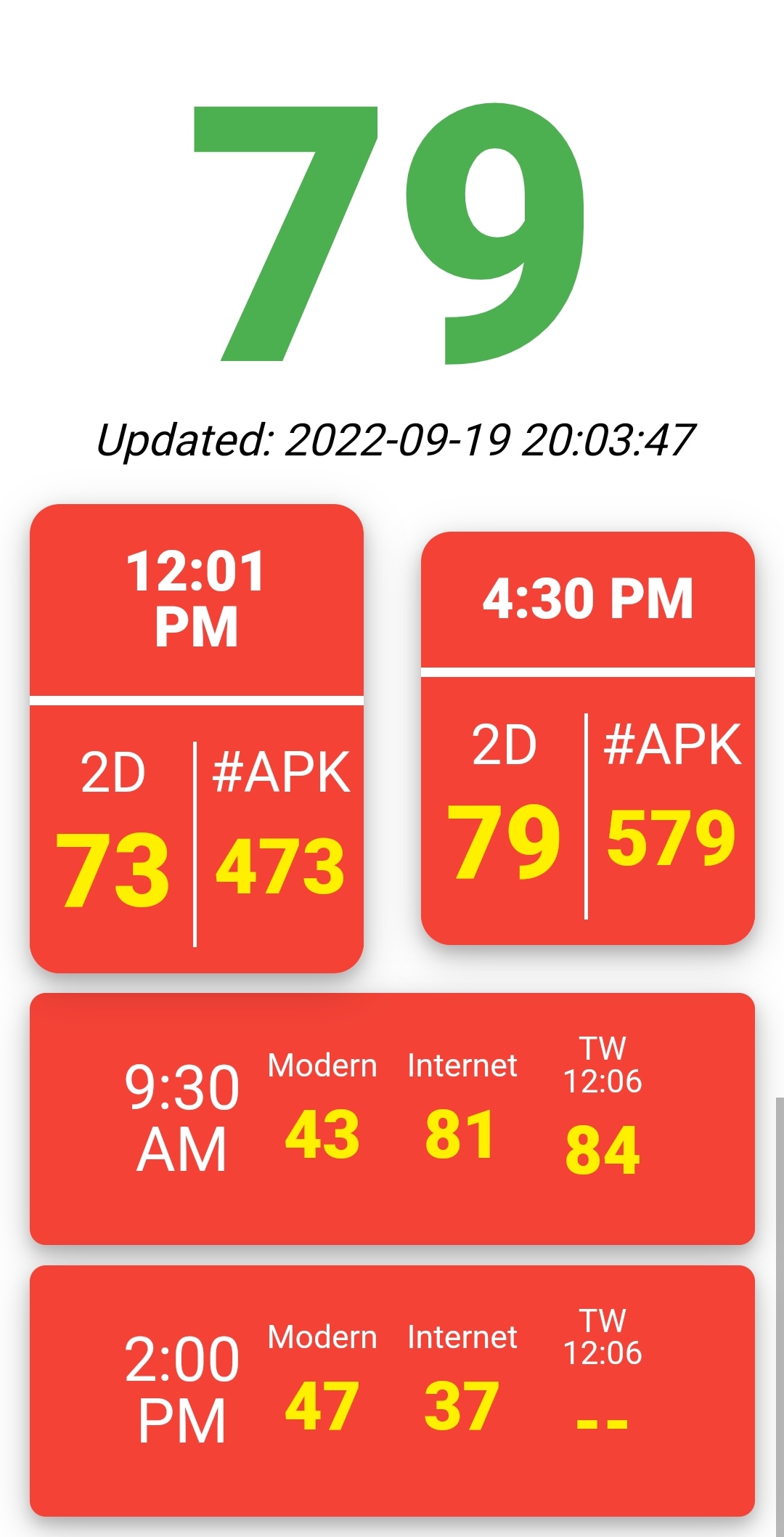This screenshot has height=1537, width=784.
Task: Open the 12:01 PM result card
Action: pyautogui.click(x=196, y=738)
